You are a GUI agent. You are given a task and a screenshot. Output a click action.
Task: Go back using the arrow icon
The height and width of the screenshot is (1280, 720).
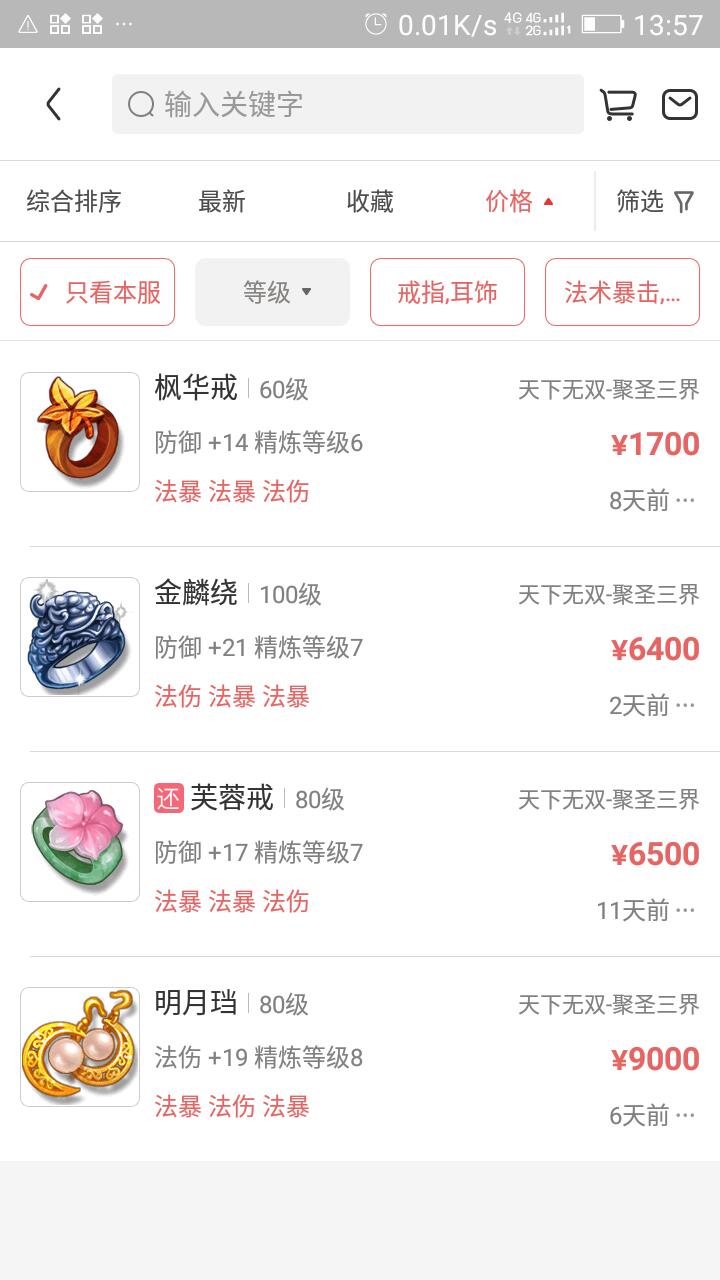(54, 104)
